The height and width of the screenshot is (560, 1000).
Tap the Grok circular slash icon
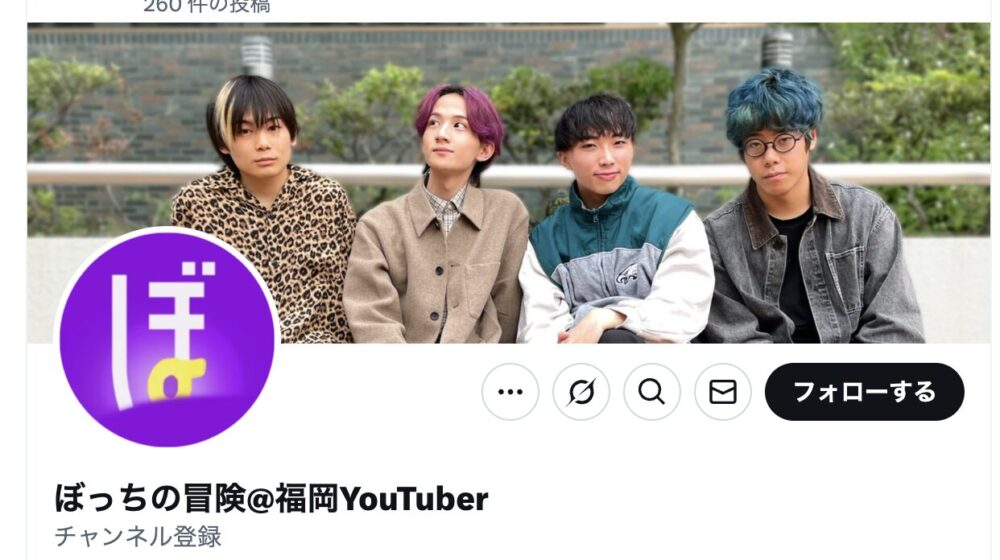[x=581, y=392]
